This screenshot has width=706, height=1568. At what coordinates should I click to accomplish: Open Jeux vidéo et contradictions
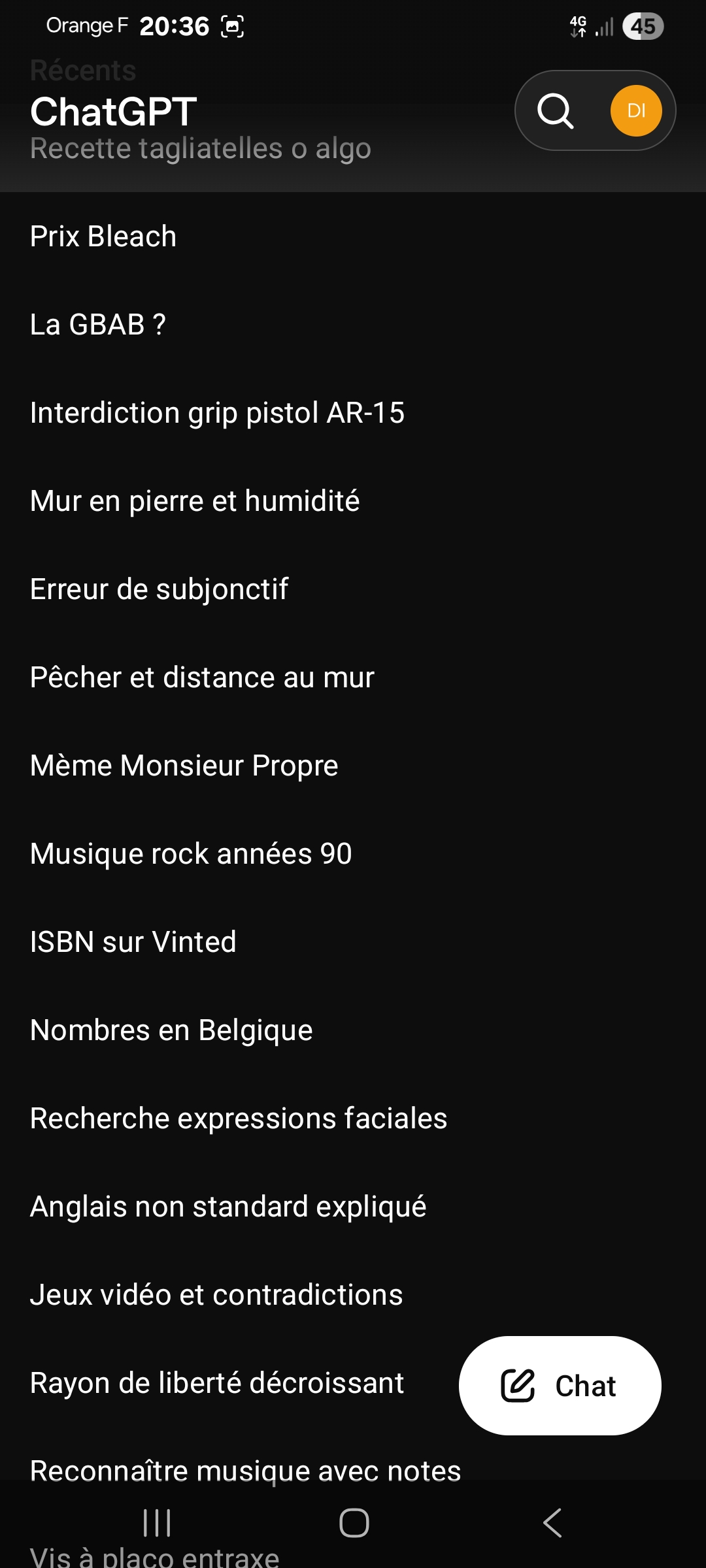point(353,1295)
